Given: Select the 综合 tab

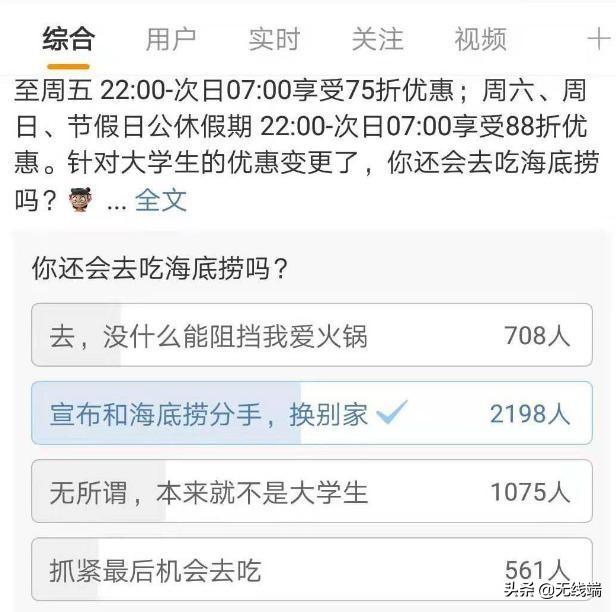Looking at the screenshot, I should pyautogui.click(x=69, y=39).
